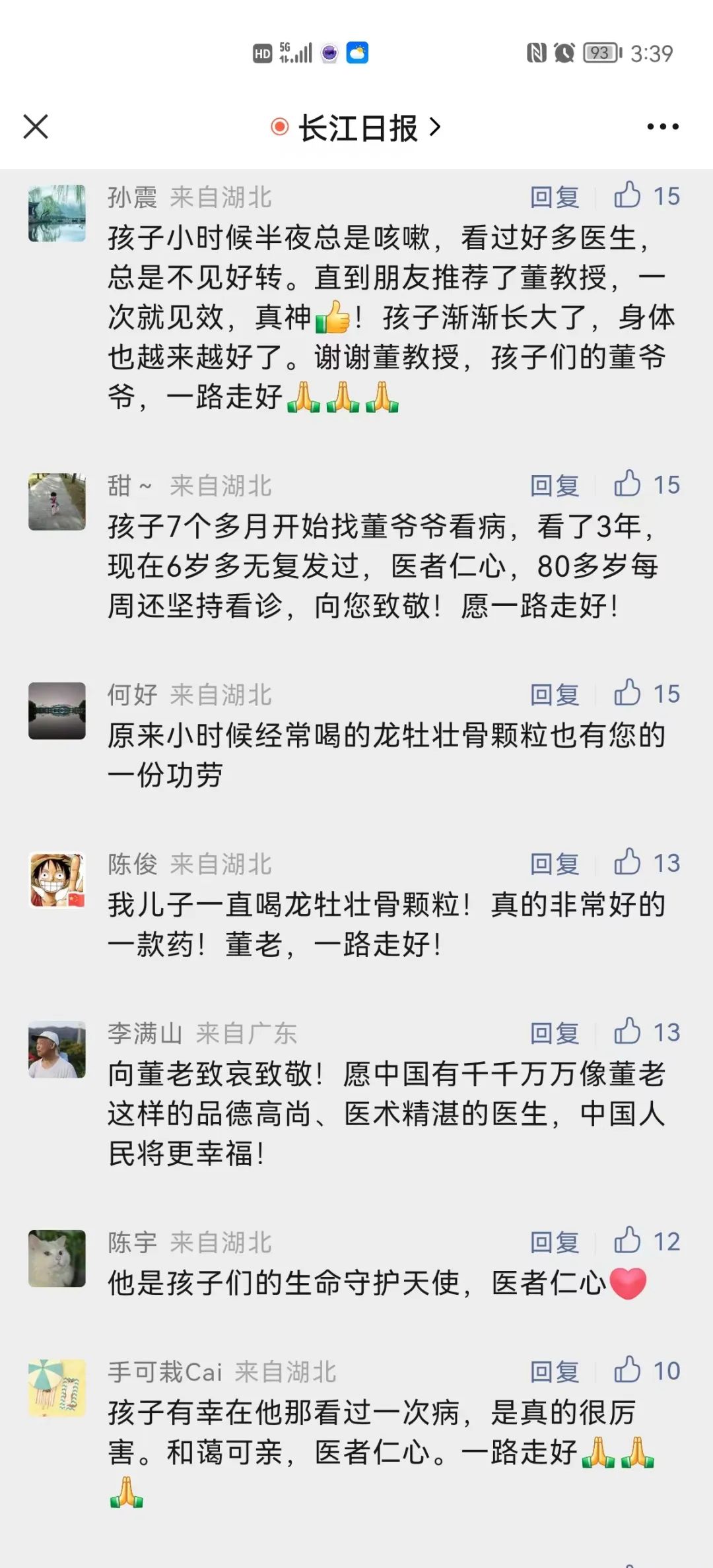This screenshot has width=713, height=1568.
Task: Like 李满山's comment
Action: click(628, 1032)
